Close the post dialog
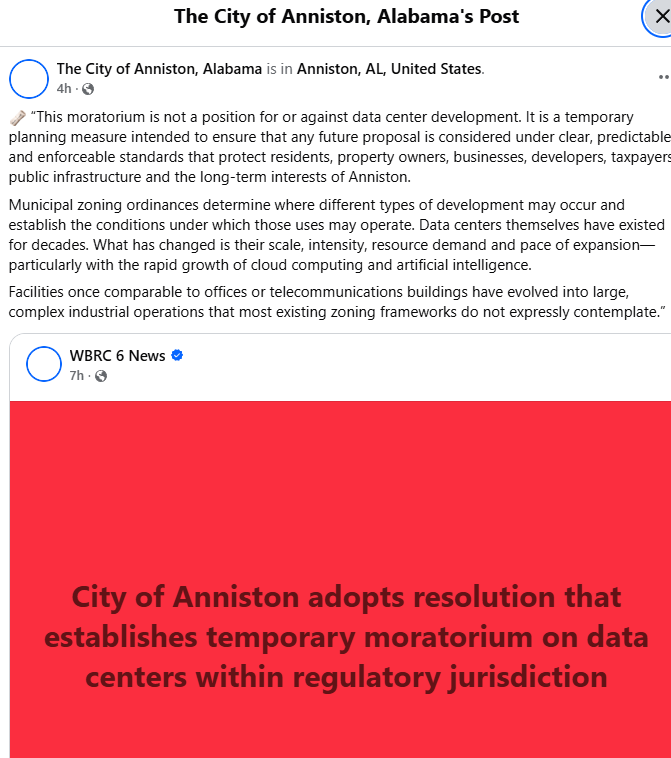The height and width of the screenshot is (758, 671). pyautogui.click(x=659, y=16)
